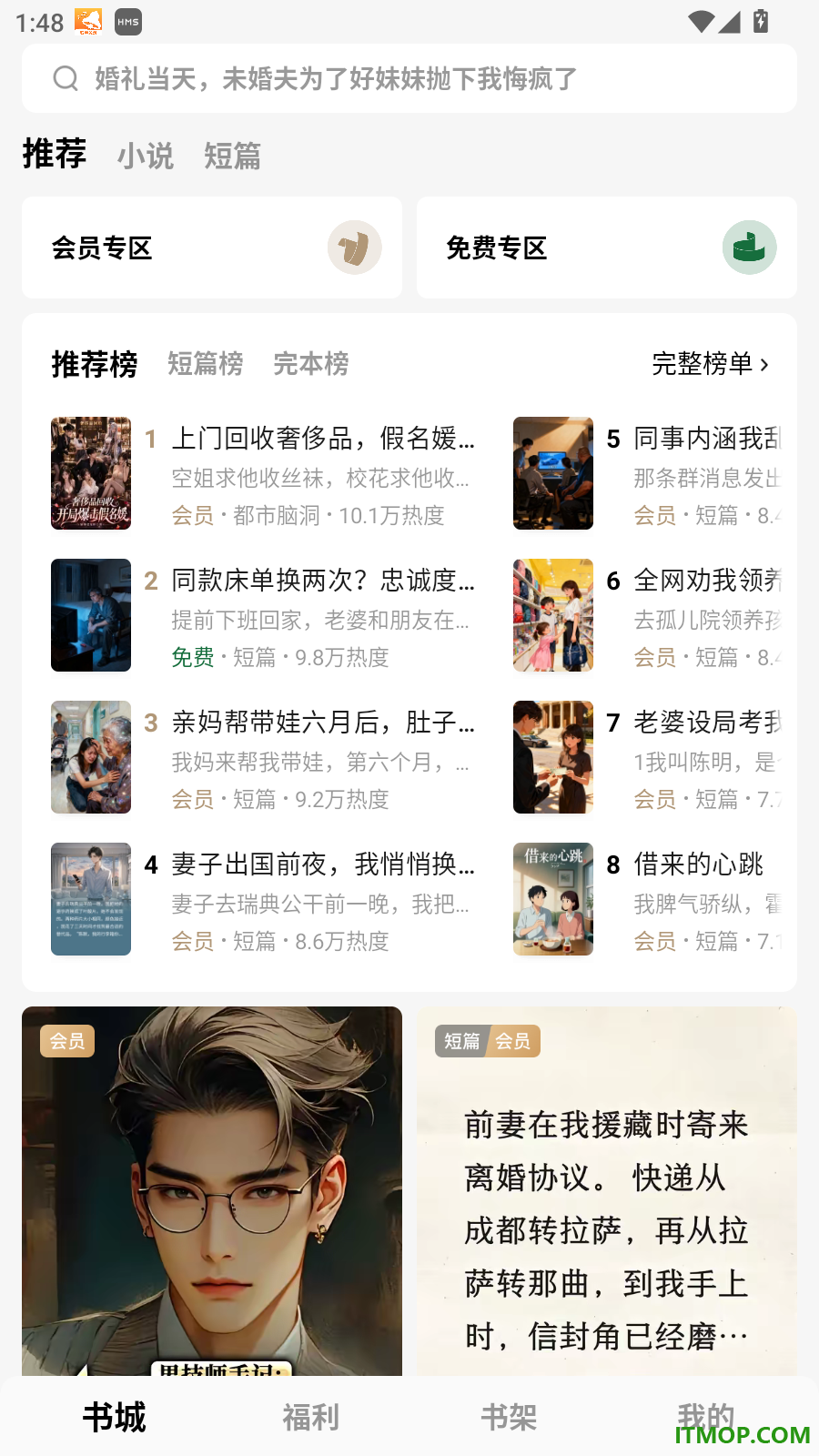This screenshot has width=819, height=1456.
Task: Open the book 同款床单换两次？忠诚度
Action: (x=264, y=615)
